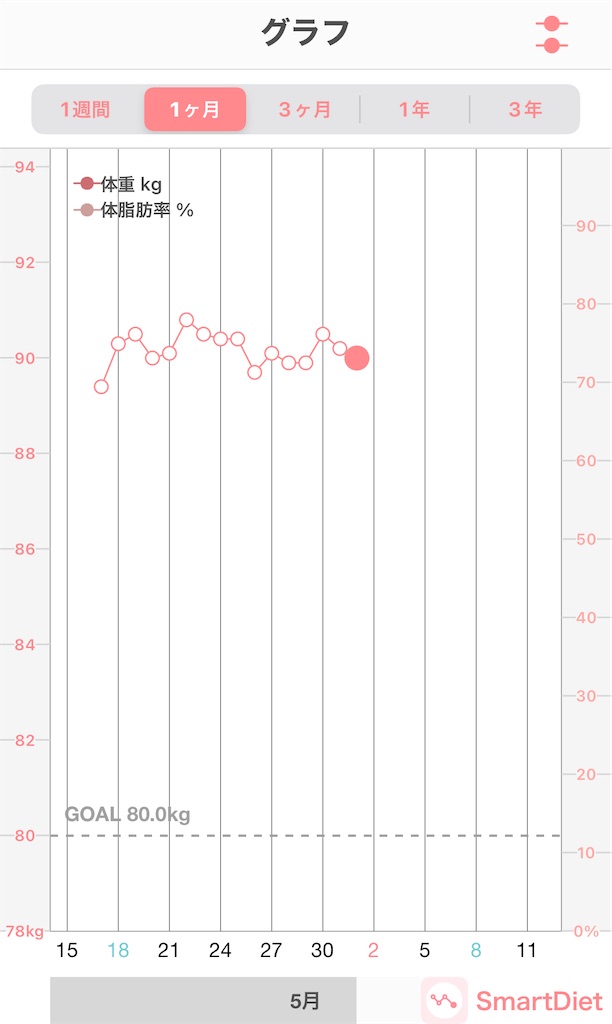Tap the latest filled weight data point
This screenshot has height=1024, width=612.
pos(357,358)
